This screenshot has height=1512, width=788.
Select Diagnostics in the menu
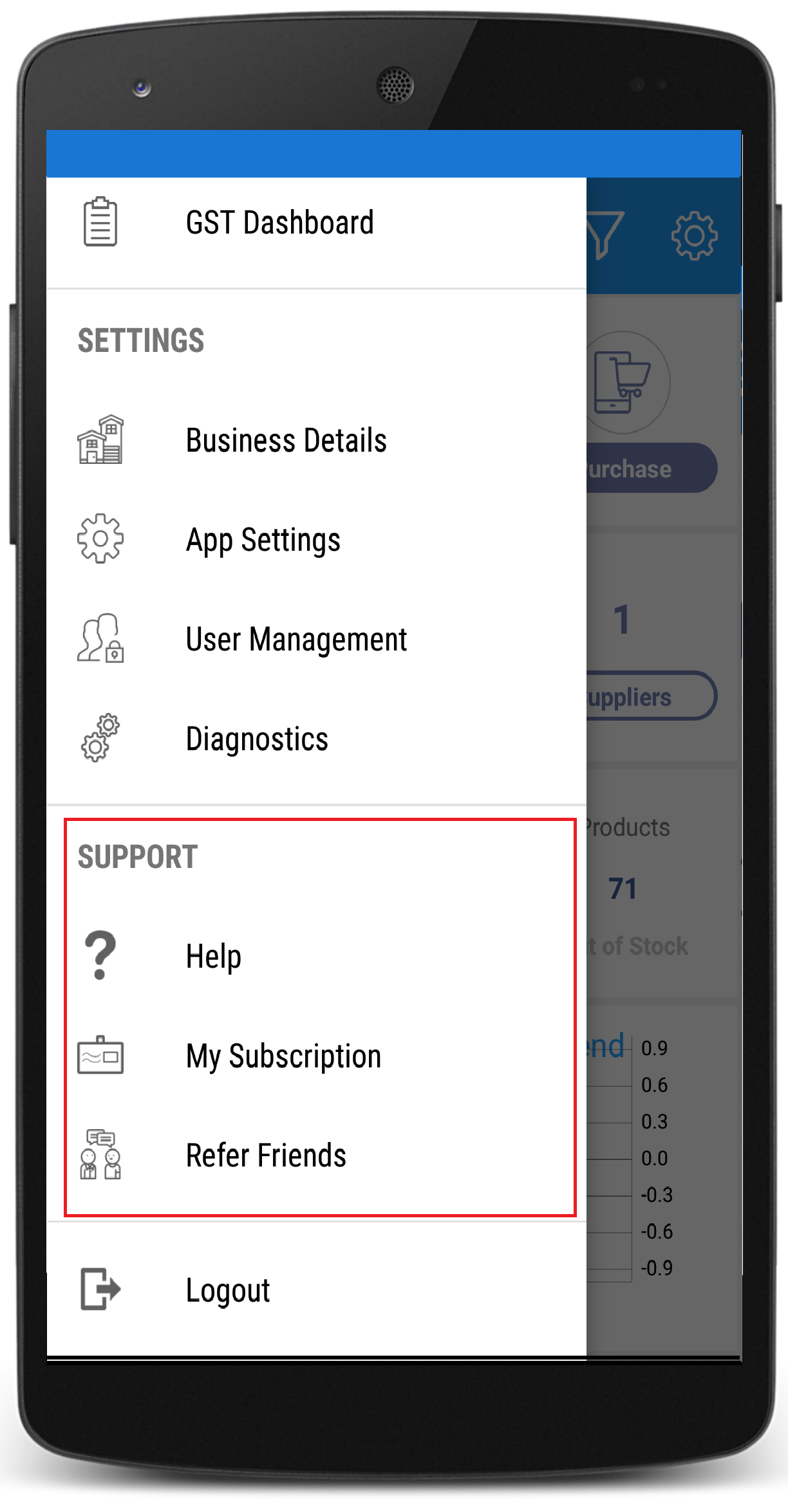pyautogui.click(x=316, y=739)
